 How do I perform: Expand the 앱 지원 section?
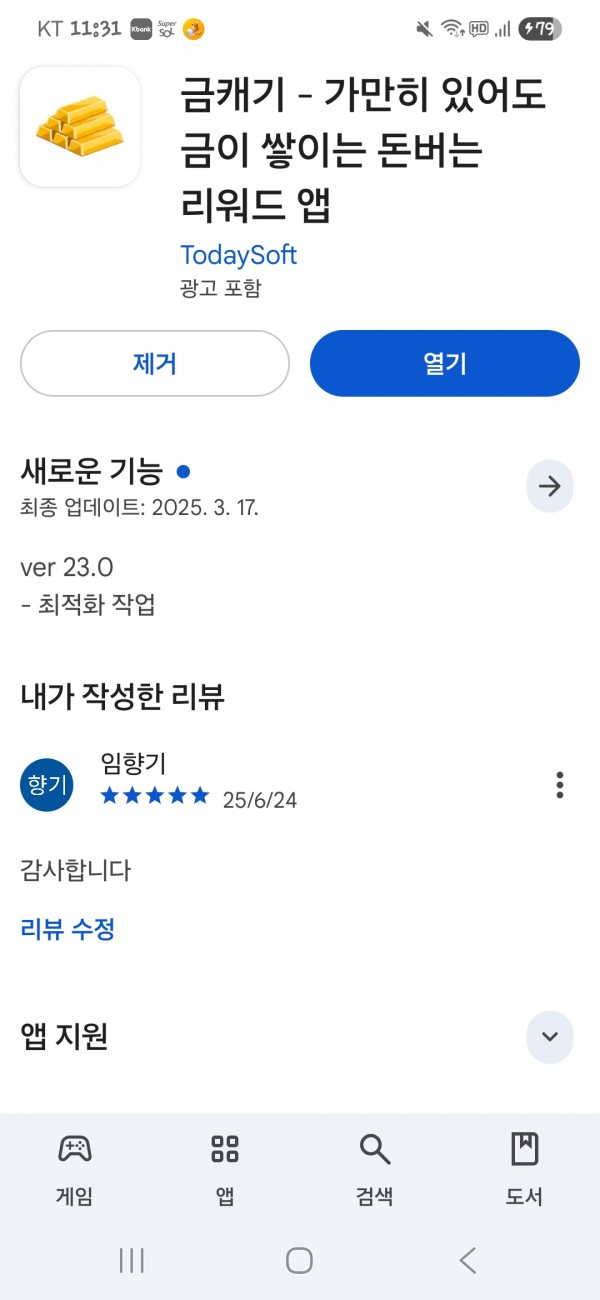tap(550, 1036)
